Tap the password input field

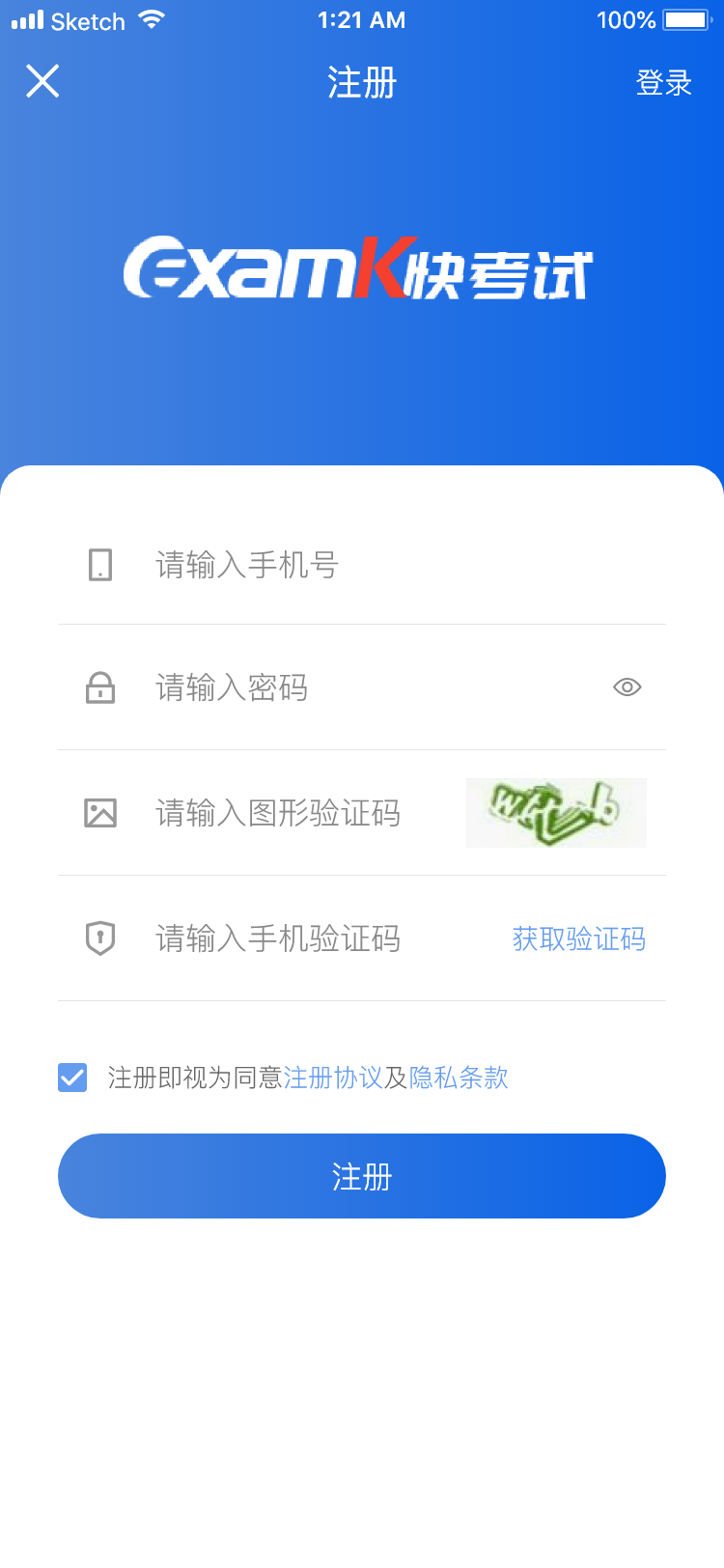click(x=367, y=688)
